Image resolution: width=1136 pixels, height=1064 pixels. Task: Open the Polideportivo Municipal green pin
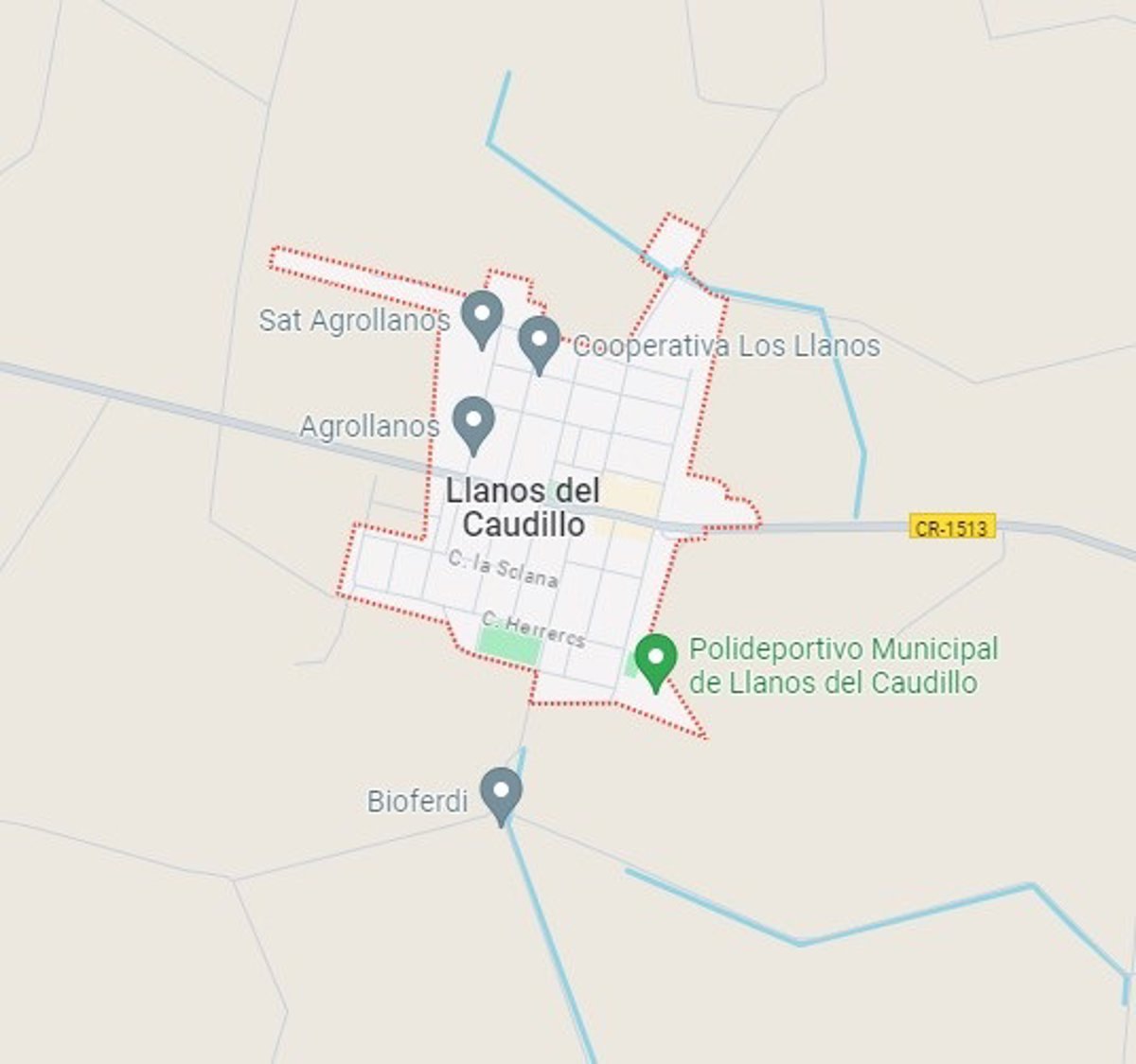(655, 659)
